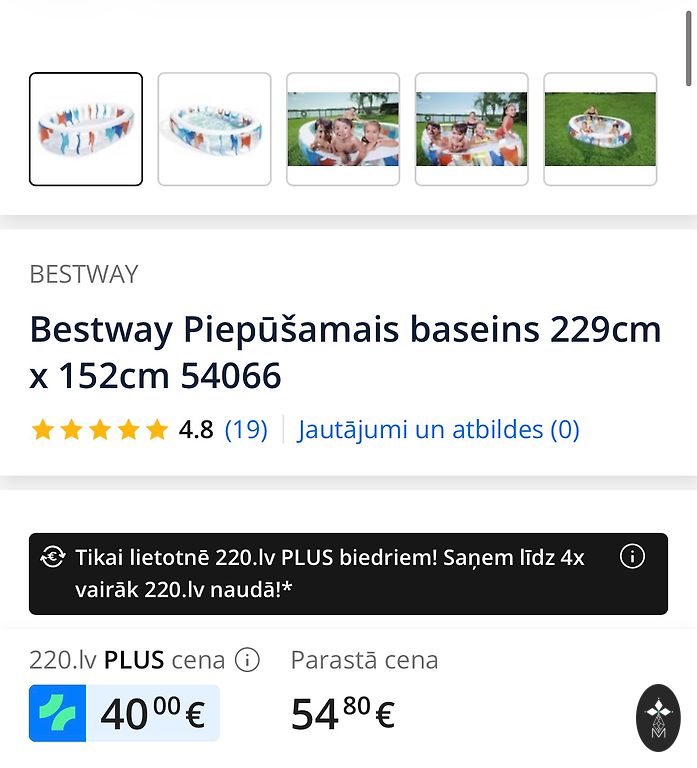The image size is (697, 768).
Task: Show the fourth thumbnail with children playing
Action: (x=471, y=129)
